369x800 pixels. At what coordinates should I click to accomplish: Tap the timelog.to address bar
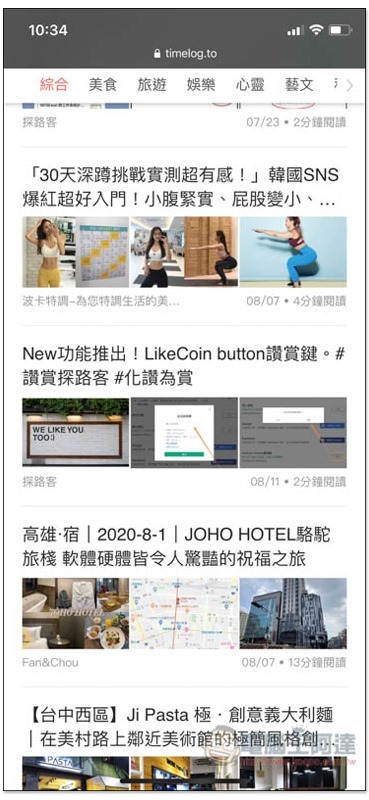185,54
